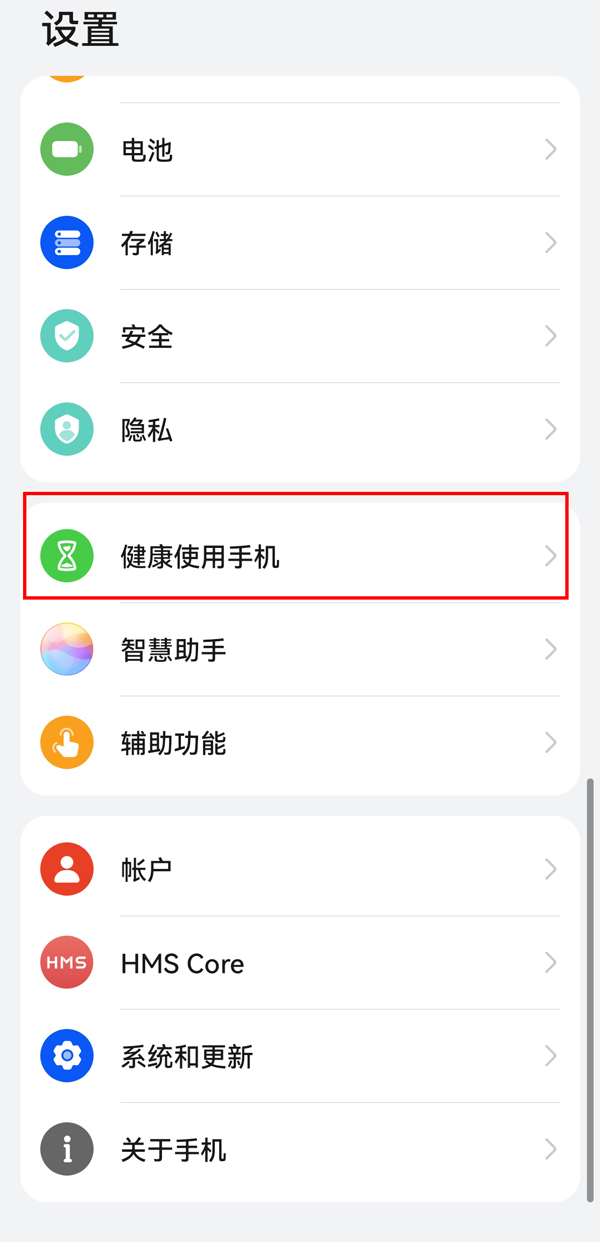Open 存储 settings

pos(300,243)
